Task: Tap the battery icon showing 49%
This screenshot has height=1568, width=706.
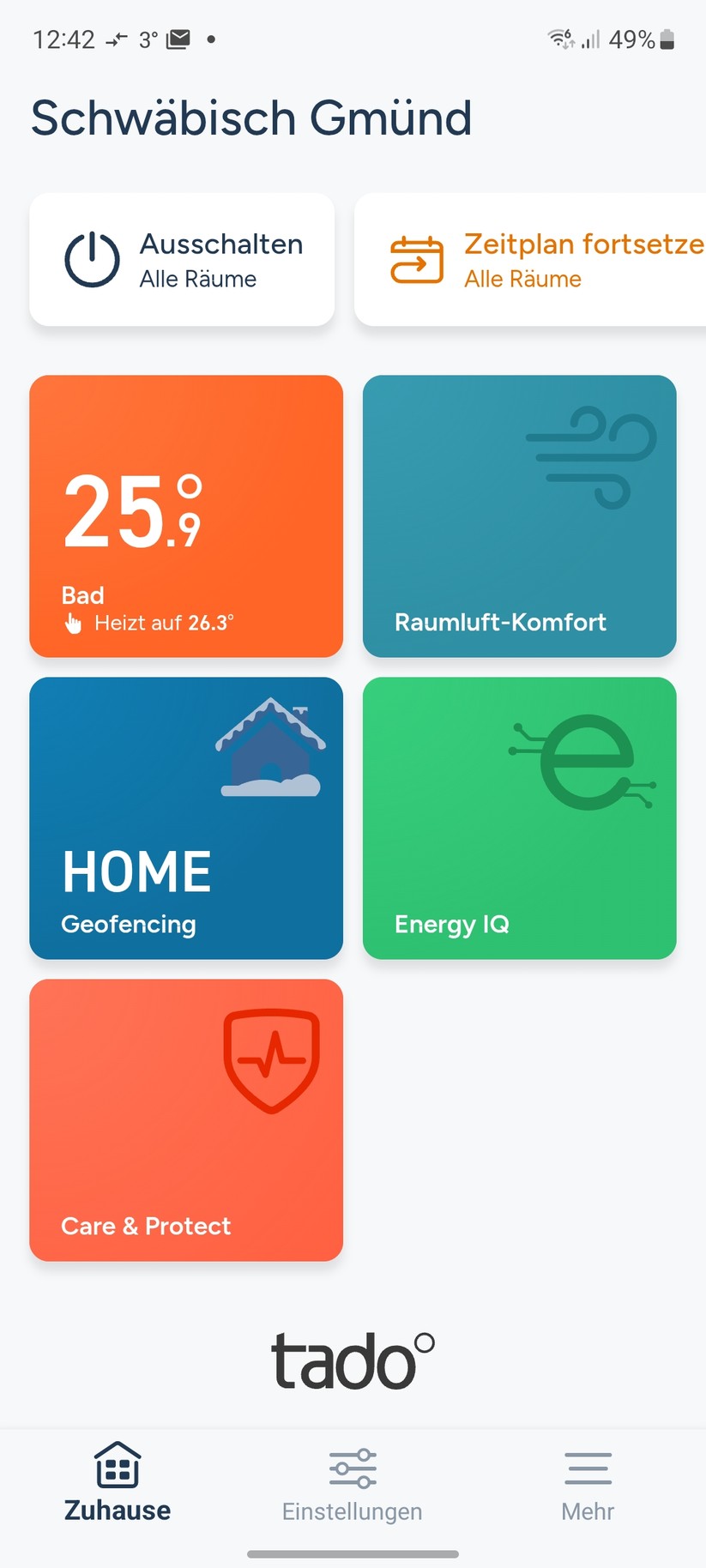Action: coord(667,39)
